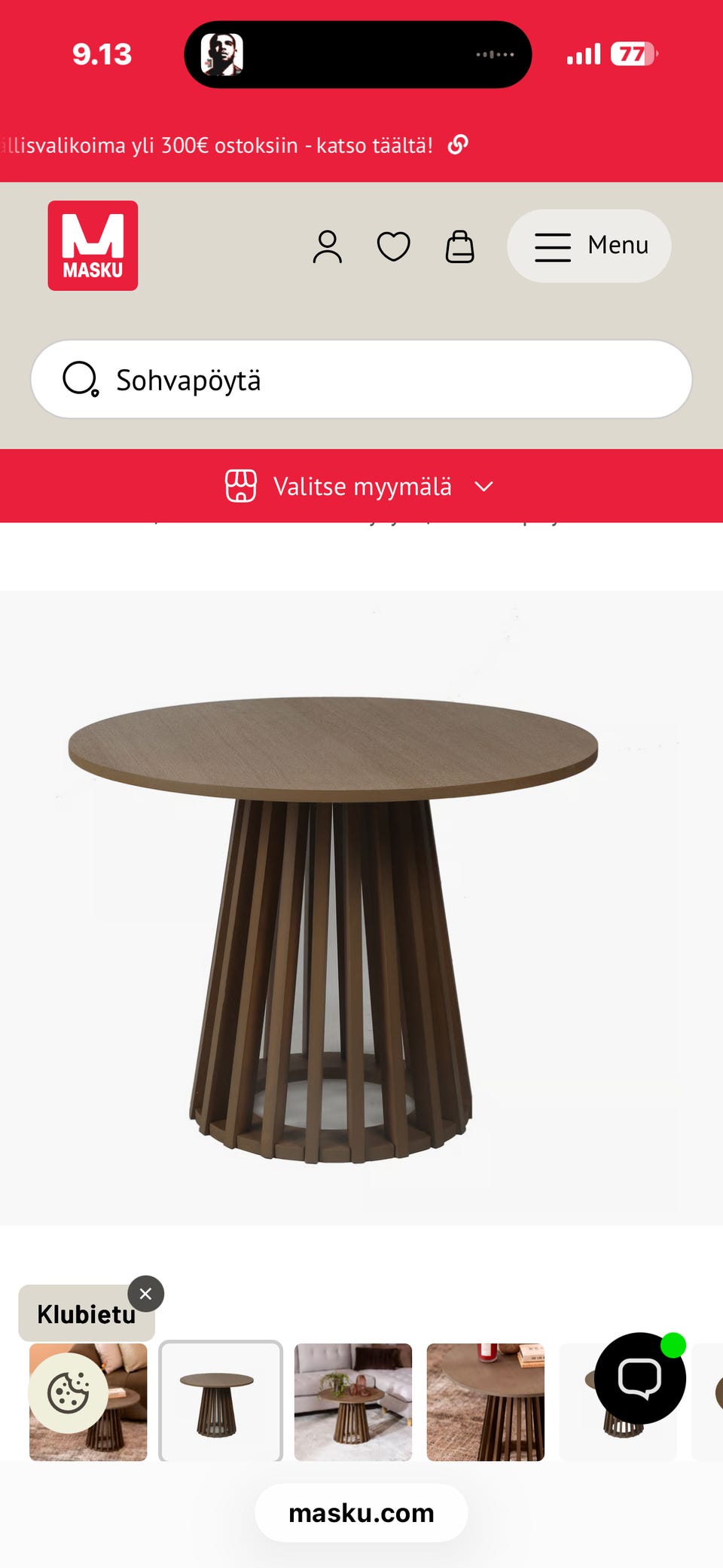This screenshot has width=723, height=1568.
Task: Open the Menu button
Action: [x=589, y=246]
